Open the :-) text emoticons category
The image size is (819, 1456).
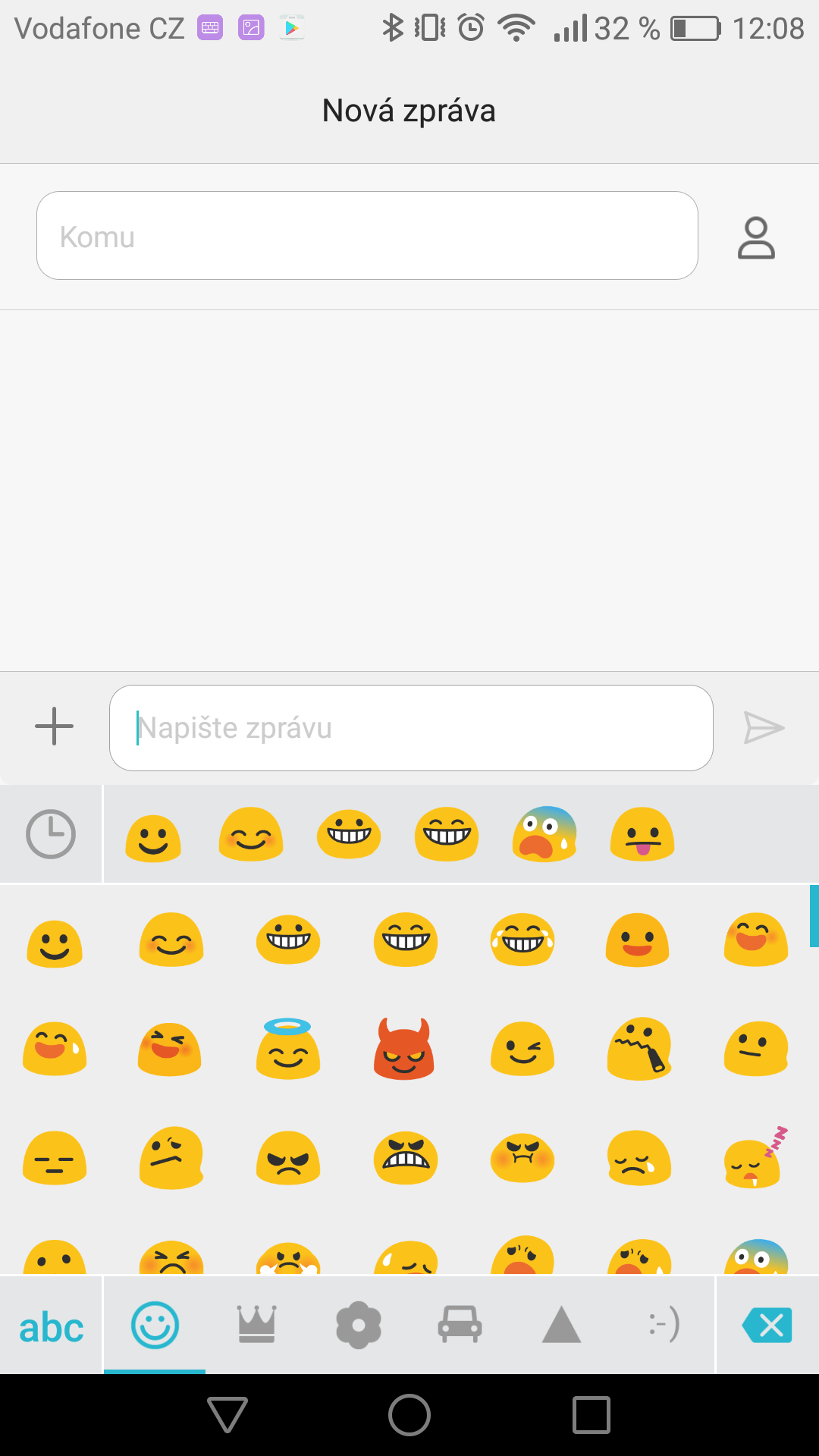[x=664, y=1325]
